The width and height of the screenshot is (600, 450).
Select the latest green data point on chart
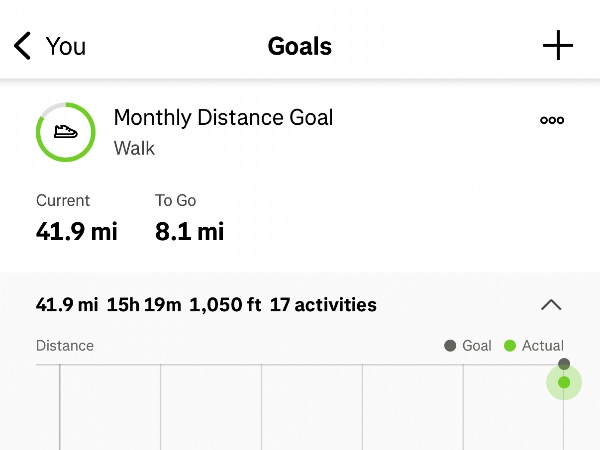coord(564,382)
